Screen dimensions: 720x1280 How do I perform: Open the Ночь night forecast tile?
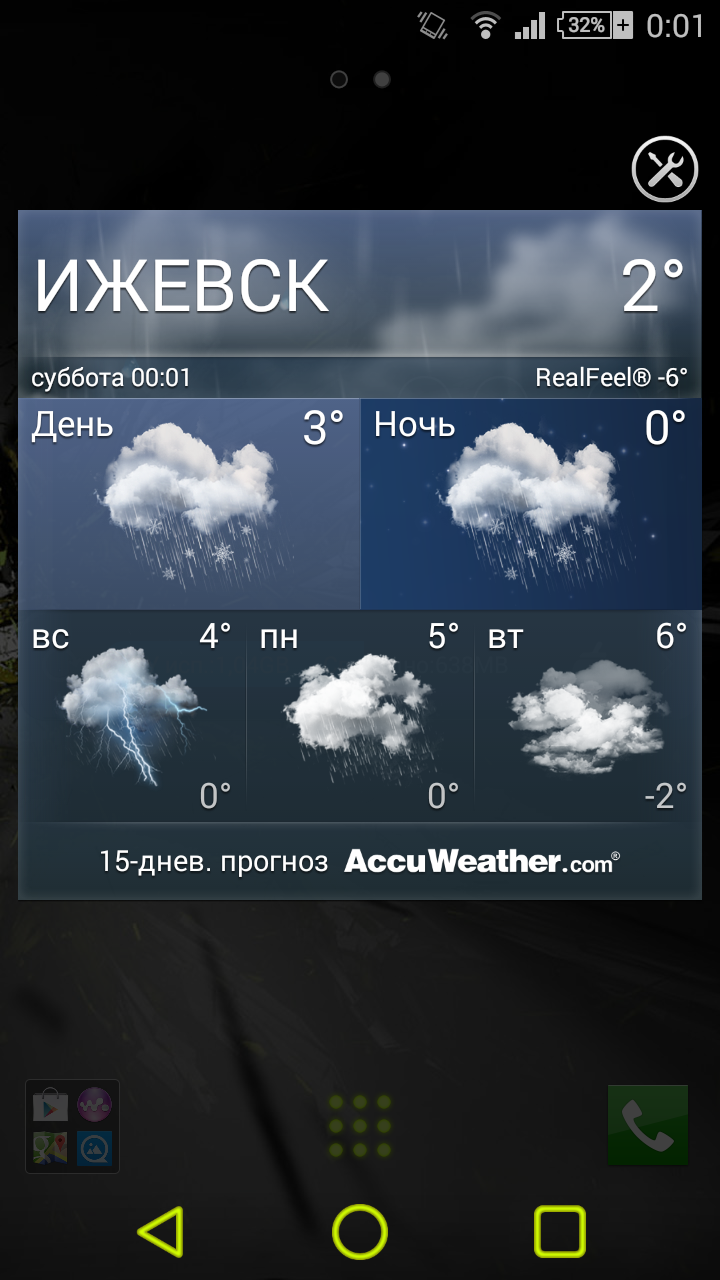click(531, 504)
